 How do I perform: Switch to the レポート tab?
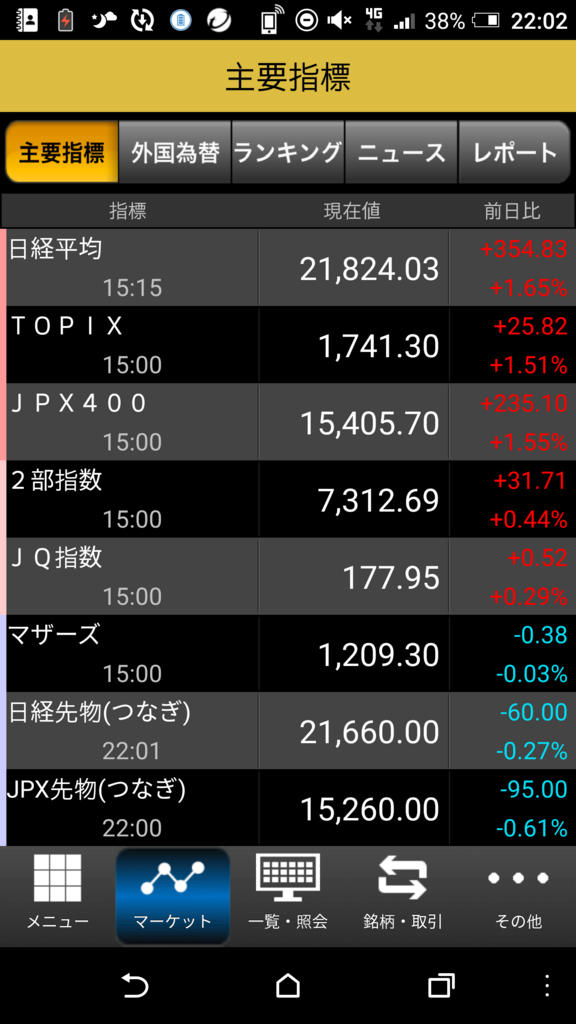pos(515,152)
